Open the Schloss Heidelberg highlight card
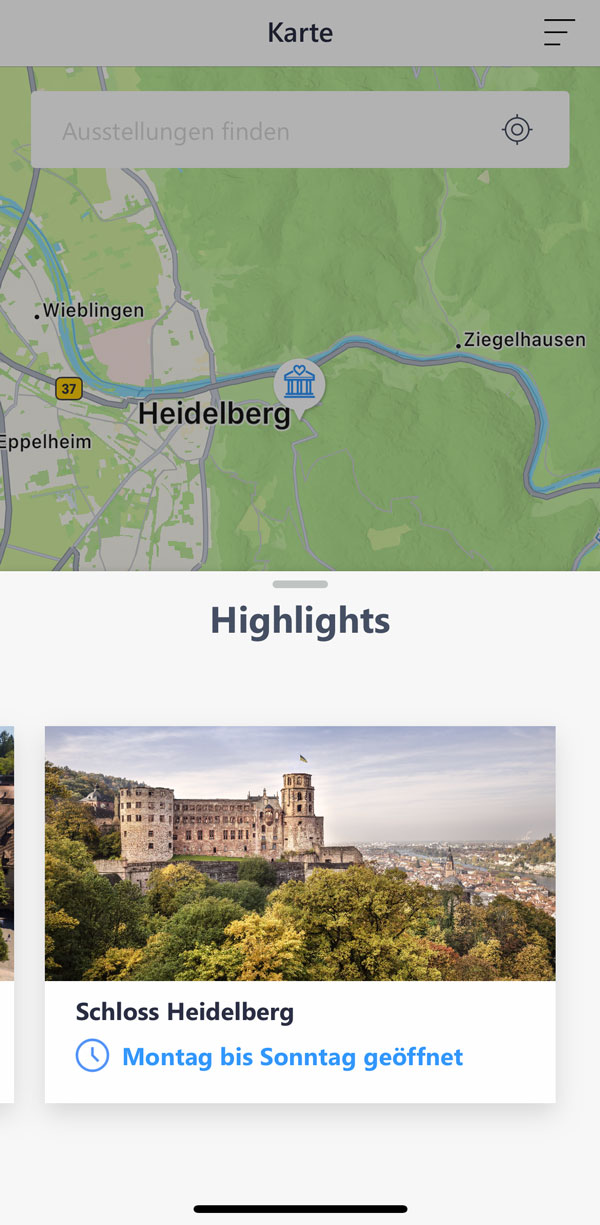600x1225 pixels. (x=300, y=913)
